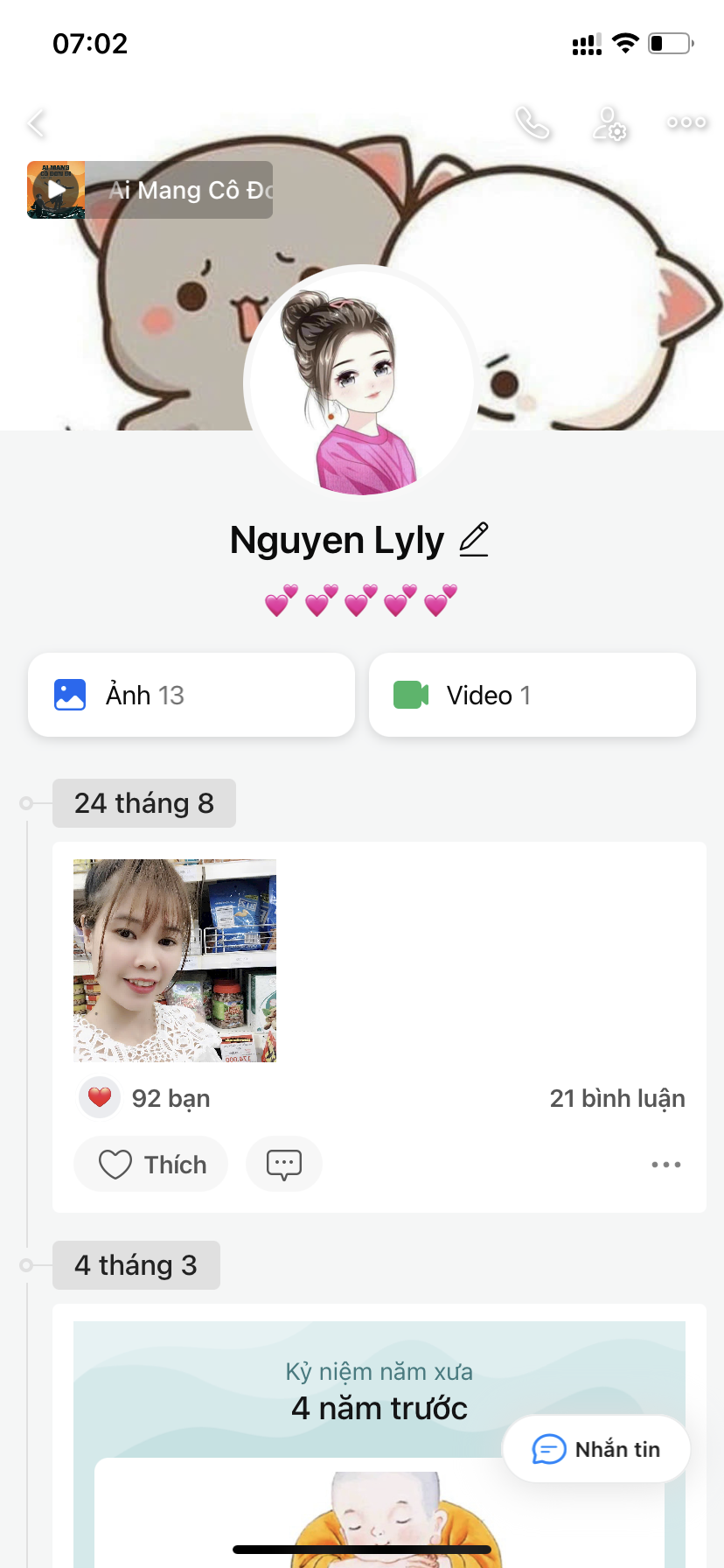
Task: Send a message via Nhắn tin
Action: click(596, 1449)
